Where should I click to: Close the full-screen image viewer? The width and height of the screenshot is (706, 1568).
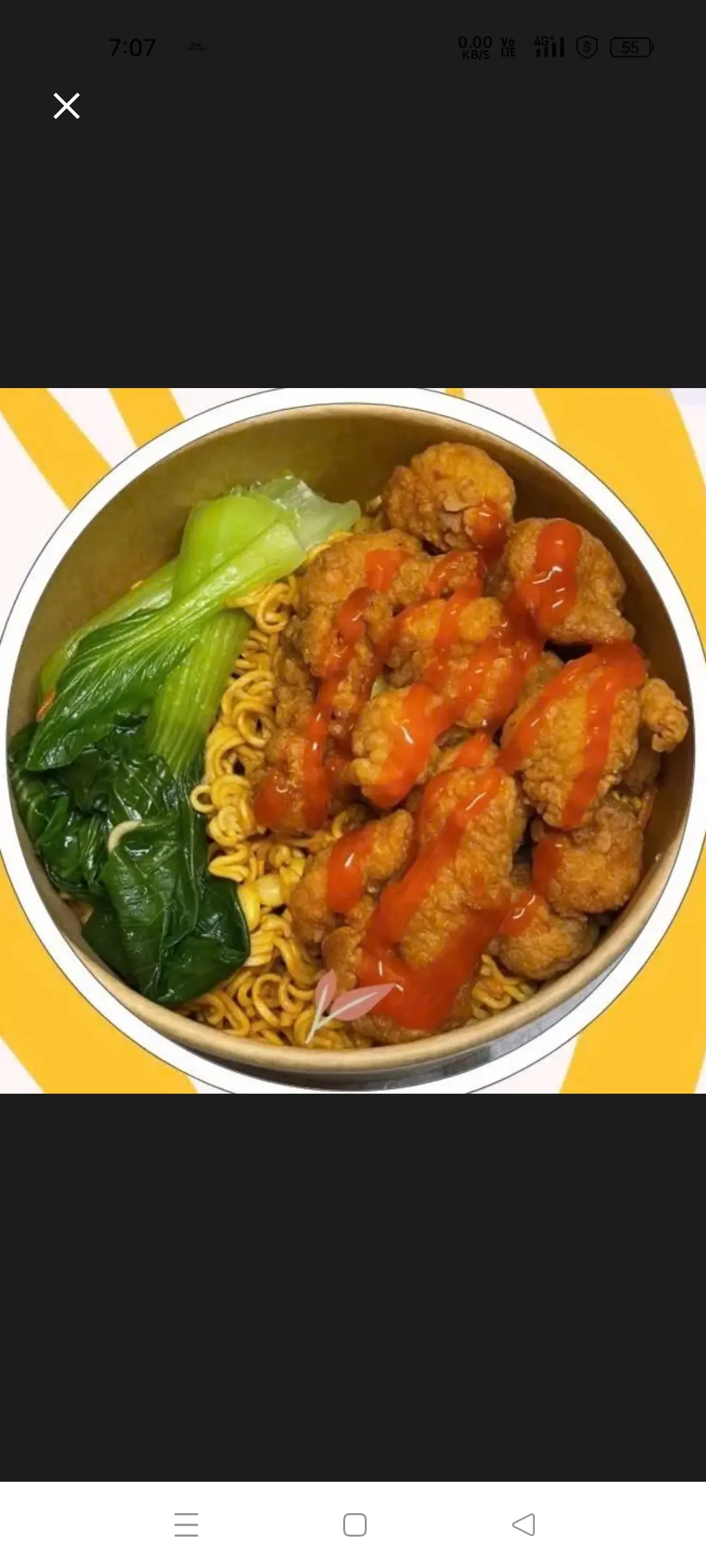coord(67,106)
